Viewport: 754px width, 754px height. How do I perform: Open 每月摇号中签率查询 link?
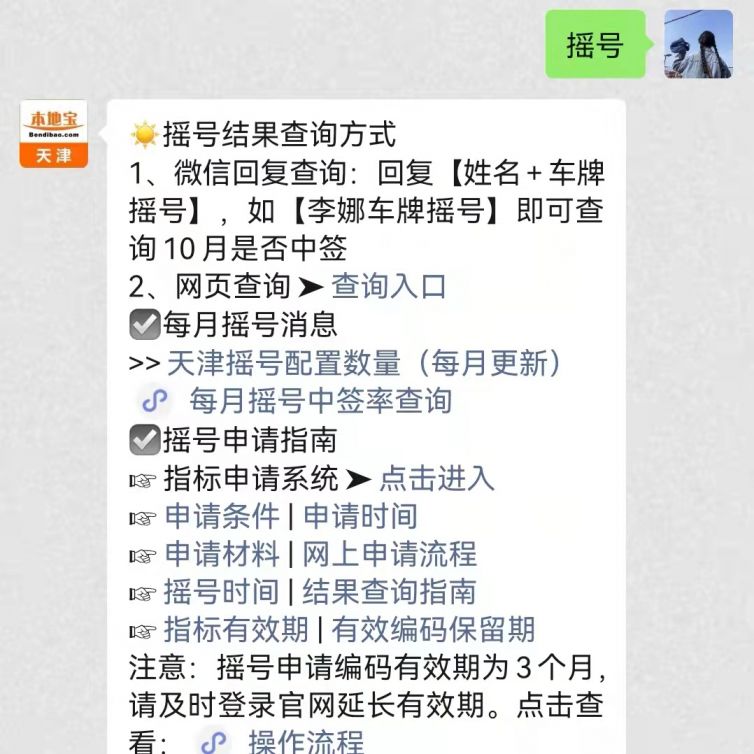pyautogui.click(x=320, y=401)
